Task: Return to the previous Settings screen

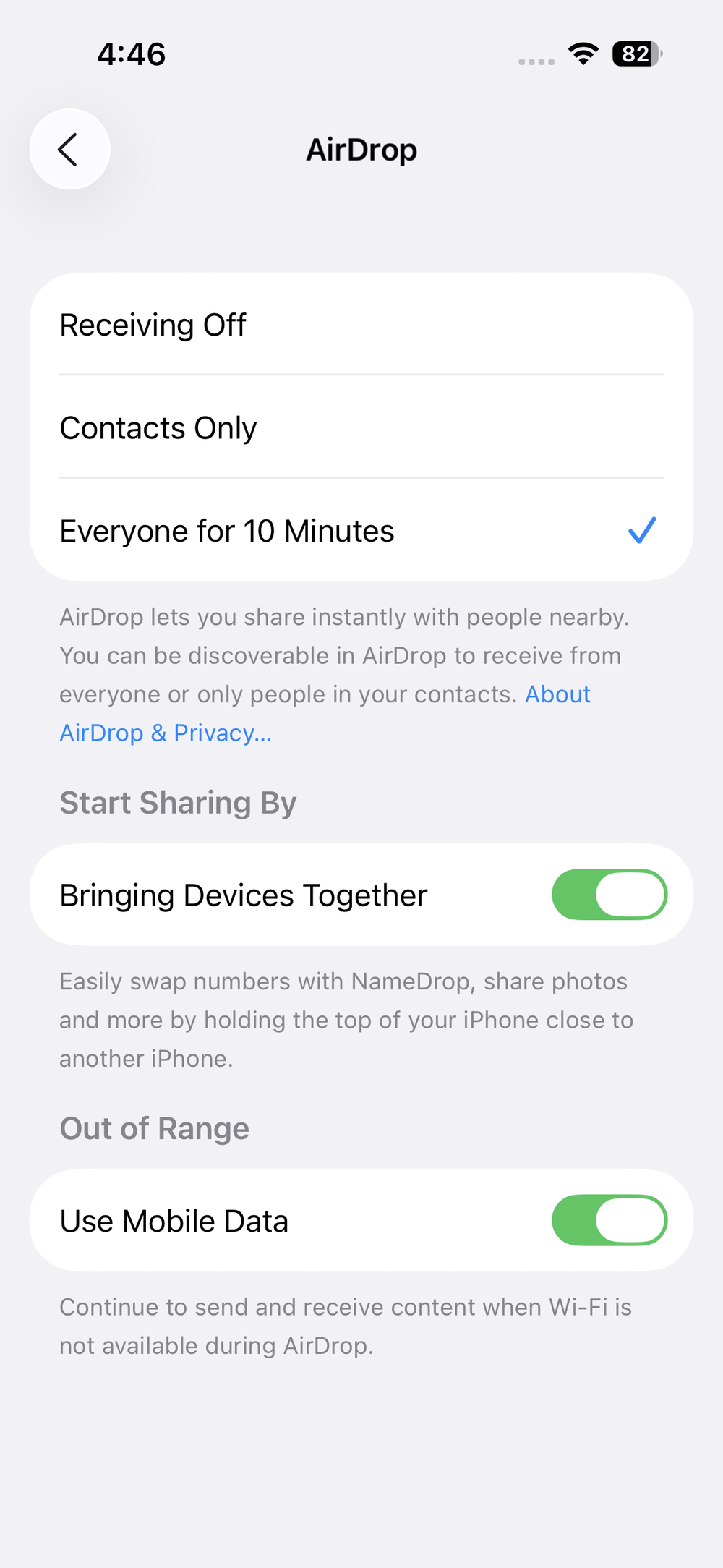Action: click(69, 149)
